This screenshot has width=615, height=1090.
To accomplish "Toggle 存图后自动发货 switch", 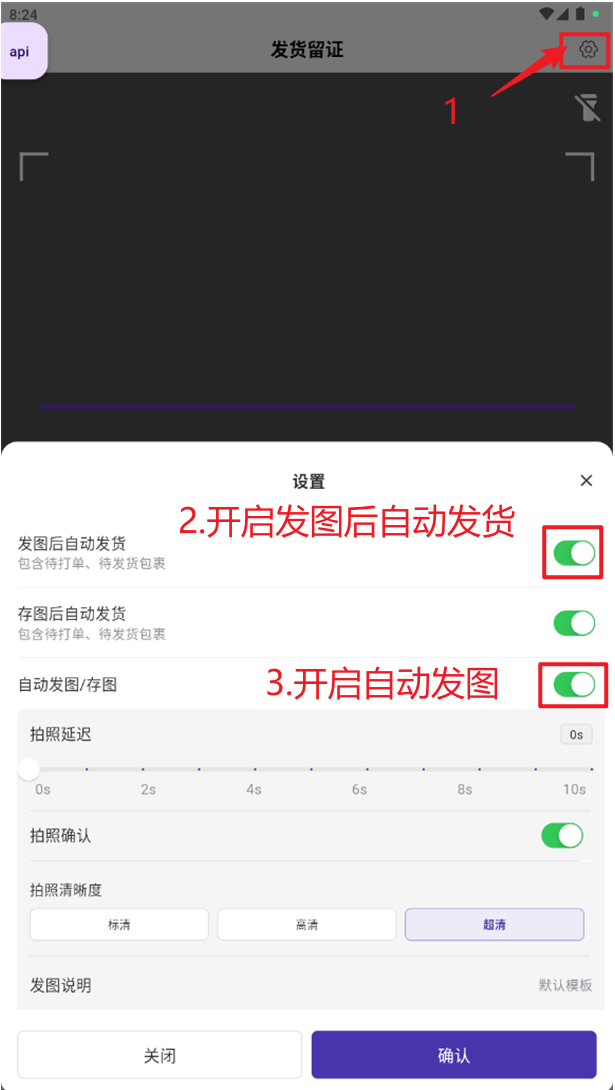I will click(574, 623).
